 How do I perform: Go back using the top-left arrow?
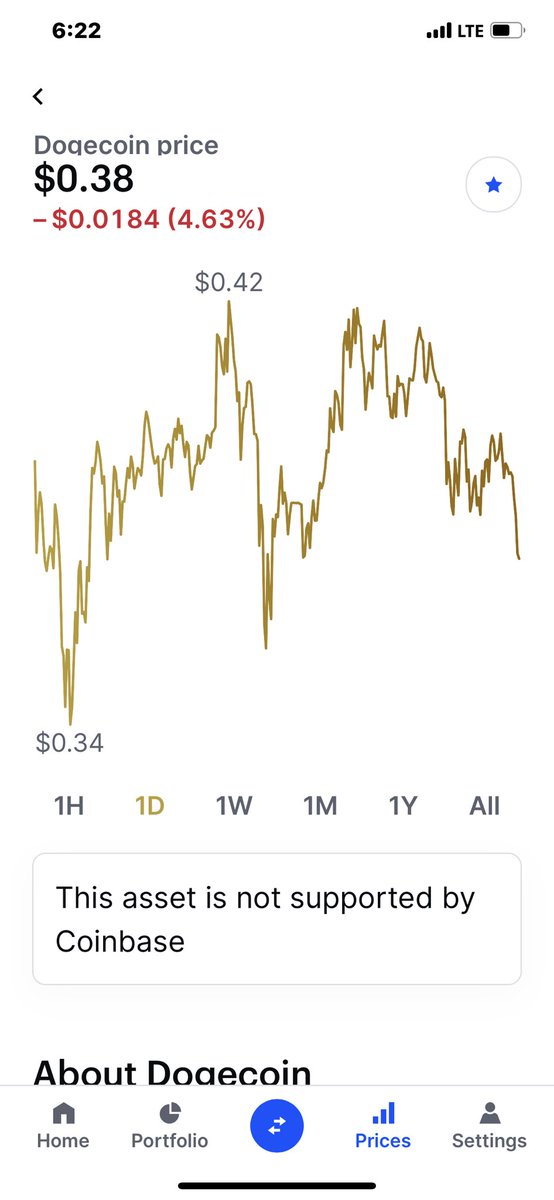point(38,97)
